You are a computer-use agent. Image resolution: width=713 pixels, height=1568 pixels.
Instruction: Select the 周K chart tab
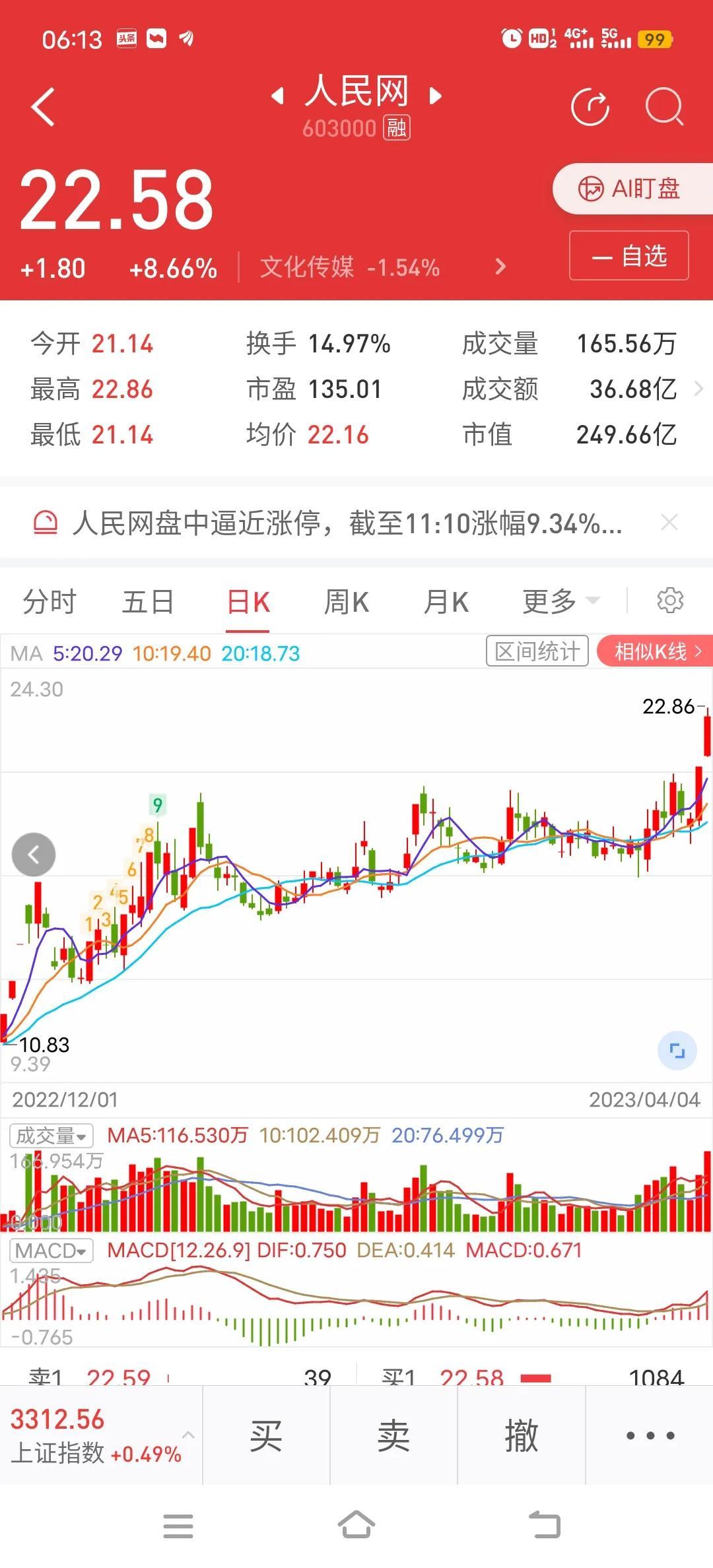pos(347,602)
